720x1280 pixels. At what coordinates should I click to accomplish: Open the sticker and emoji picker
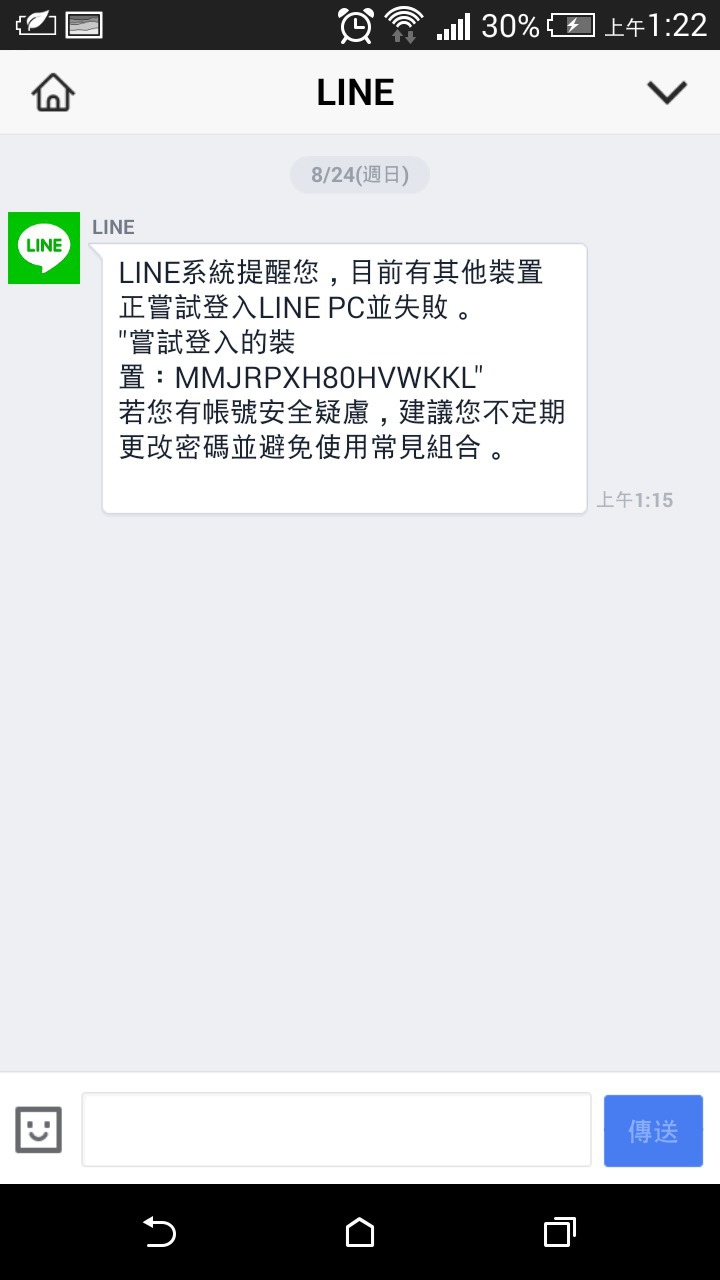tap(39, 1130)
